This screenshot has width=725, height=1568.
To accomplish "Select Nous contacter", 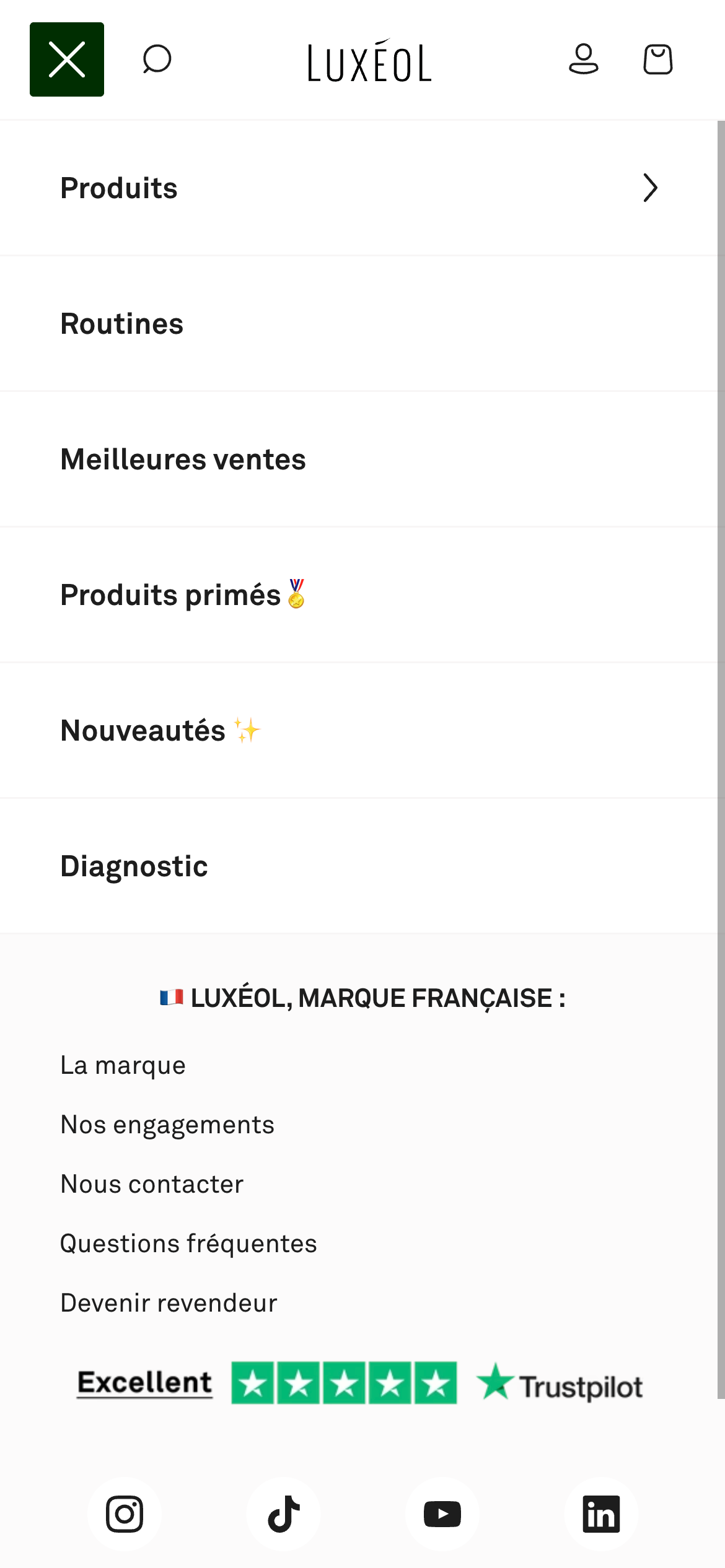I will point(152,1184).
